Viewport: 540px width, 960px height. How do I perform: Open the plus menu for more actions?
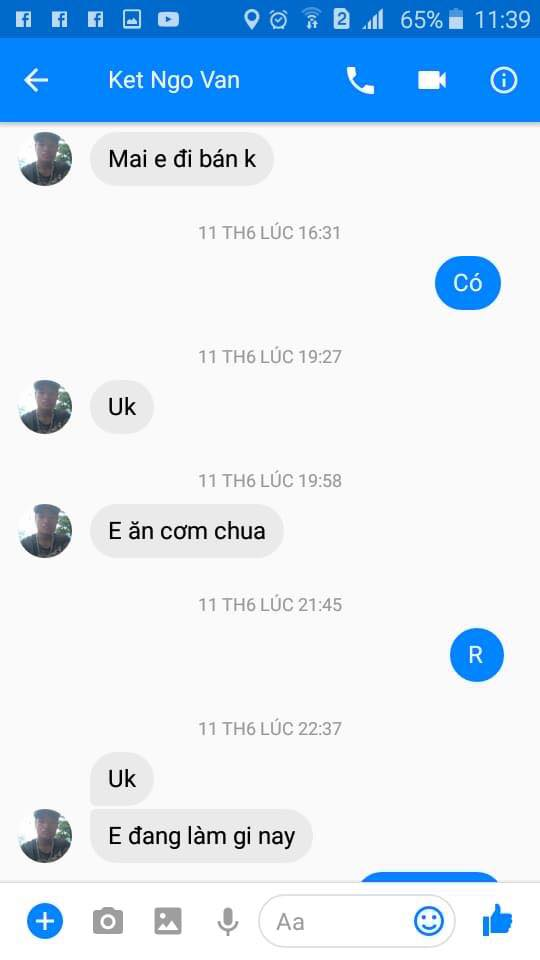pos(45,921)
